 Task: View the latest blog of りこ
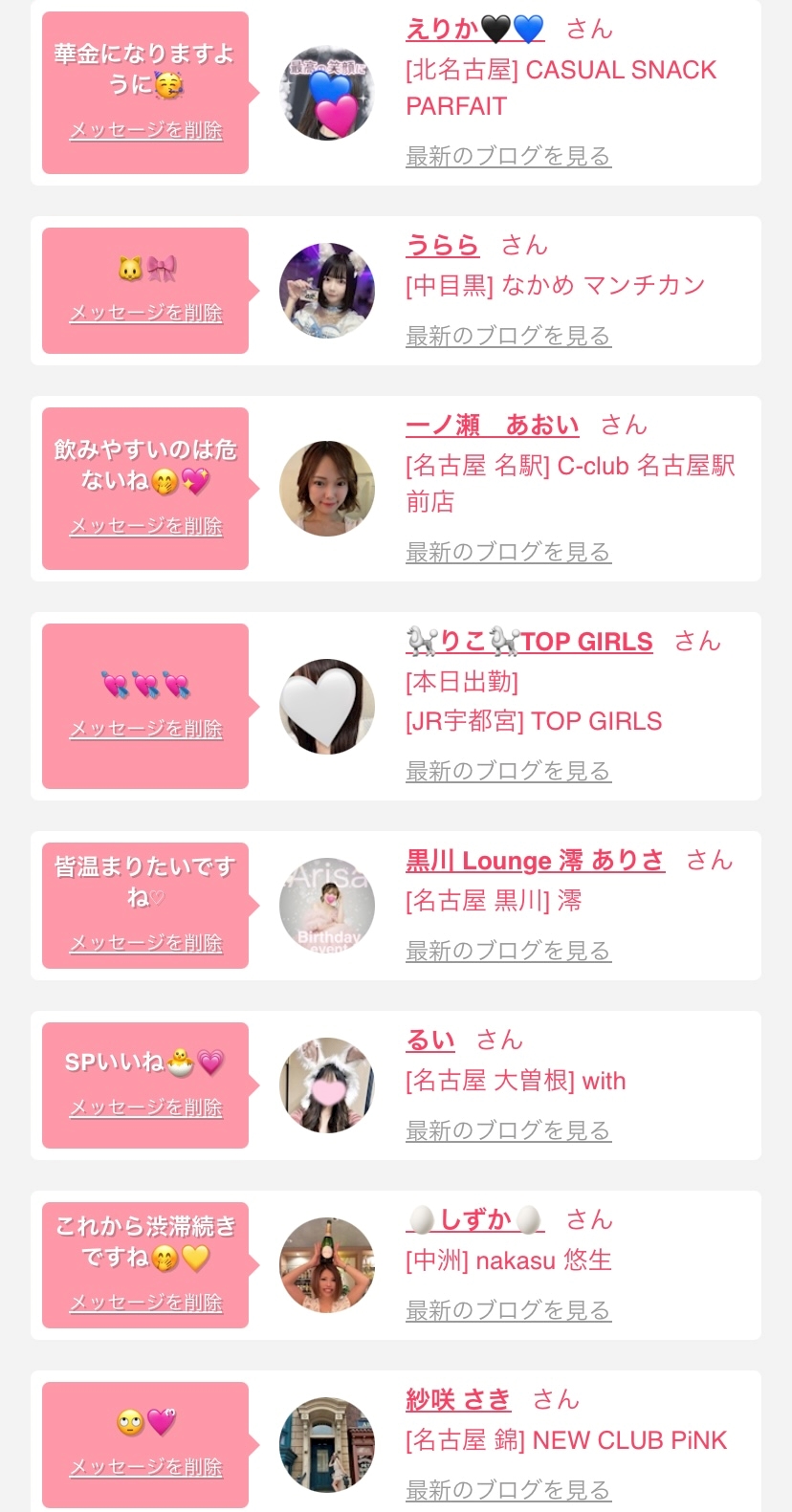tap(508, 771)
